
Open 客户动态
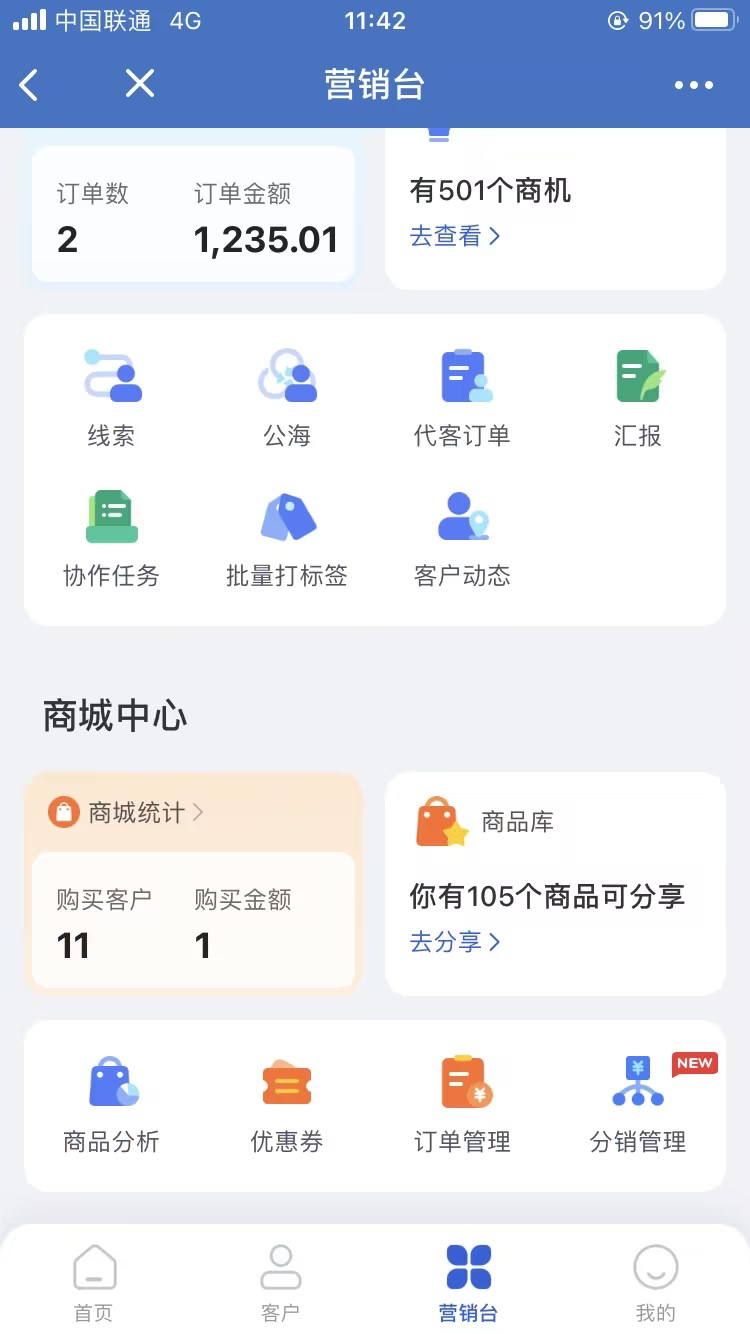coord(462,538)
